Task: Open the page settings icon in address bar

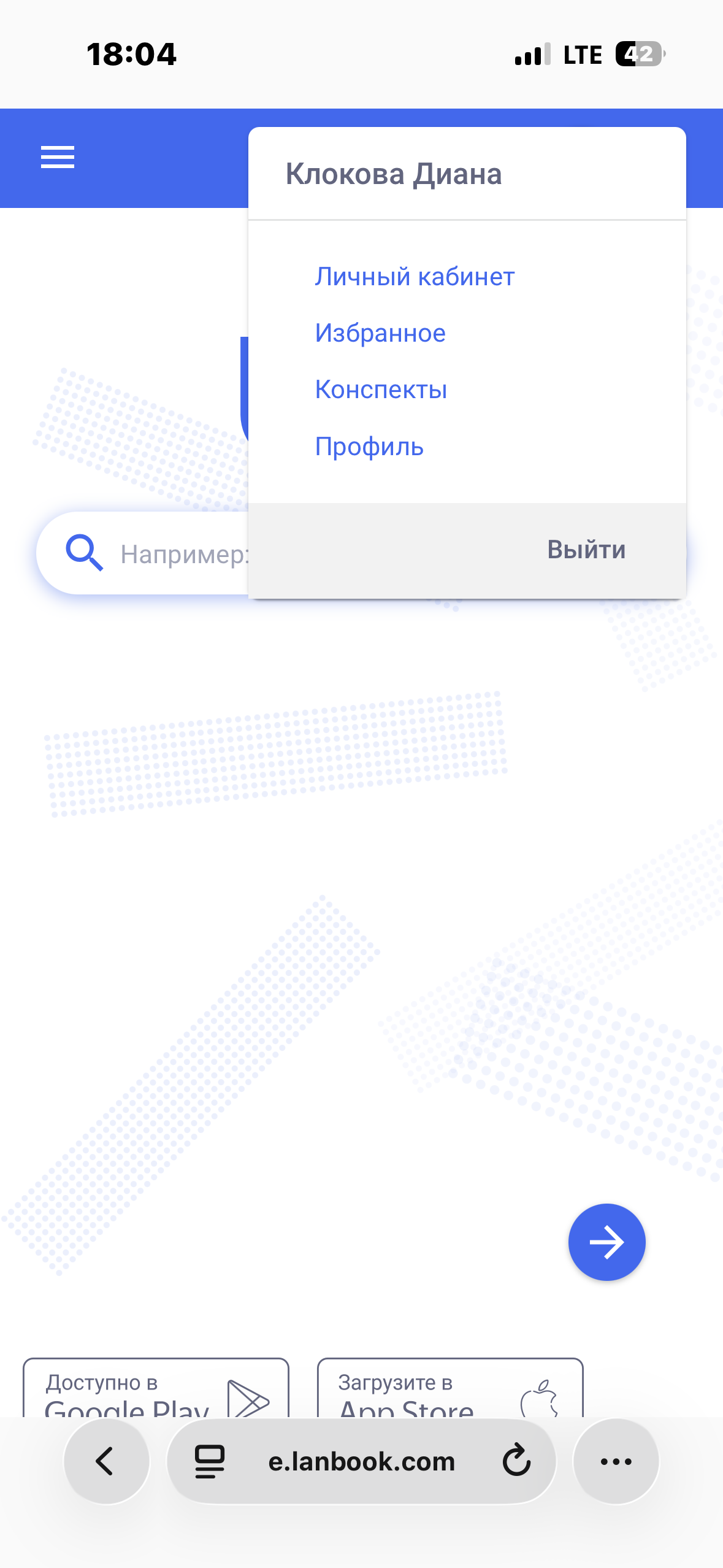Action: 210,1461
